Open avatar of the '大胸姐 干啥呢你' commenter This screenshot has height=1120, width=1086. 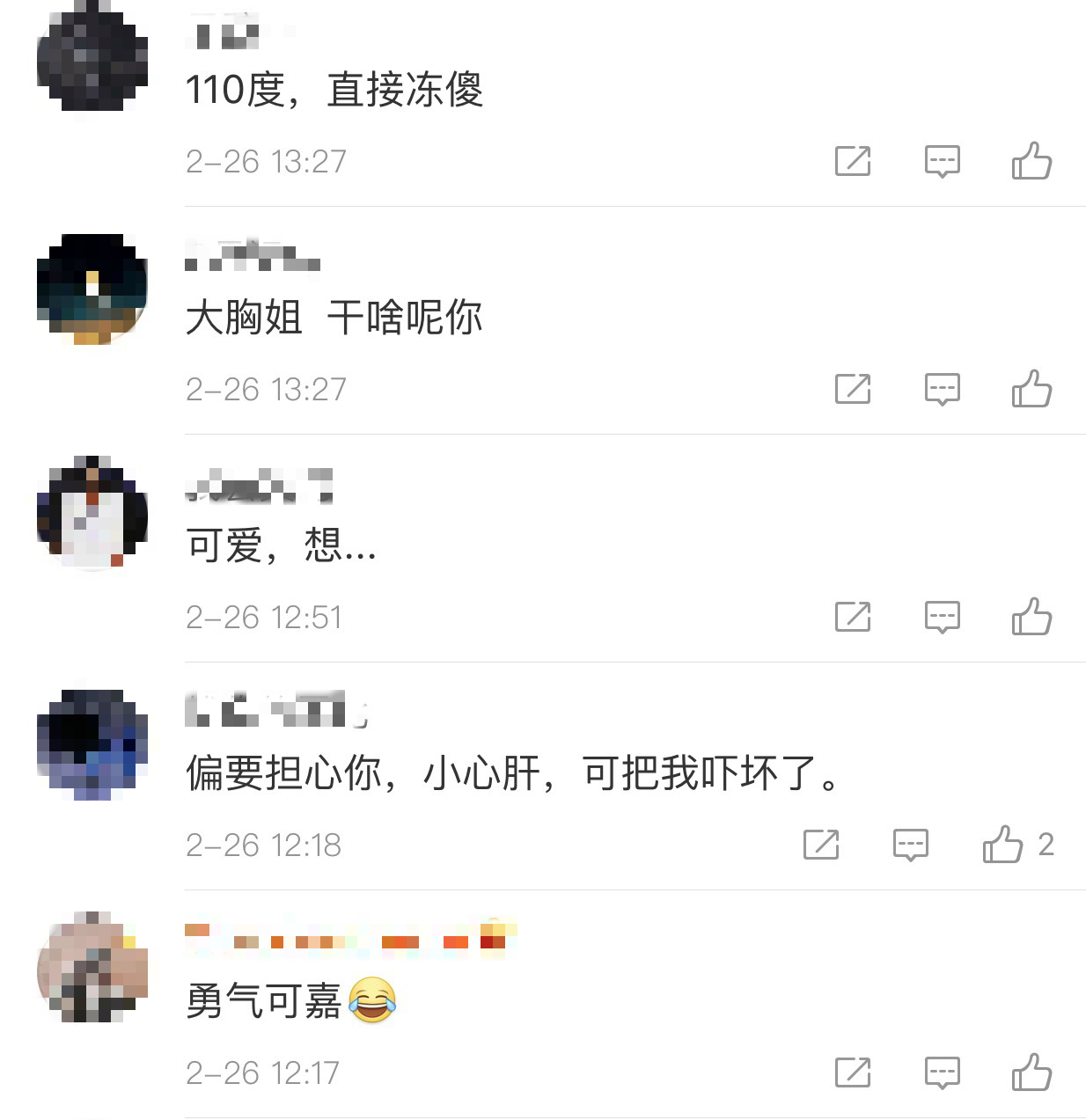(92, 289)
